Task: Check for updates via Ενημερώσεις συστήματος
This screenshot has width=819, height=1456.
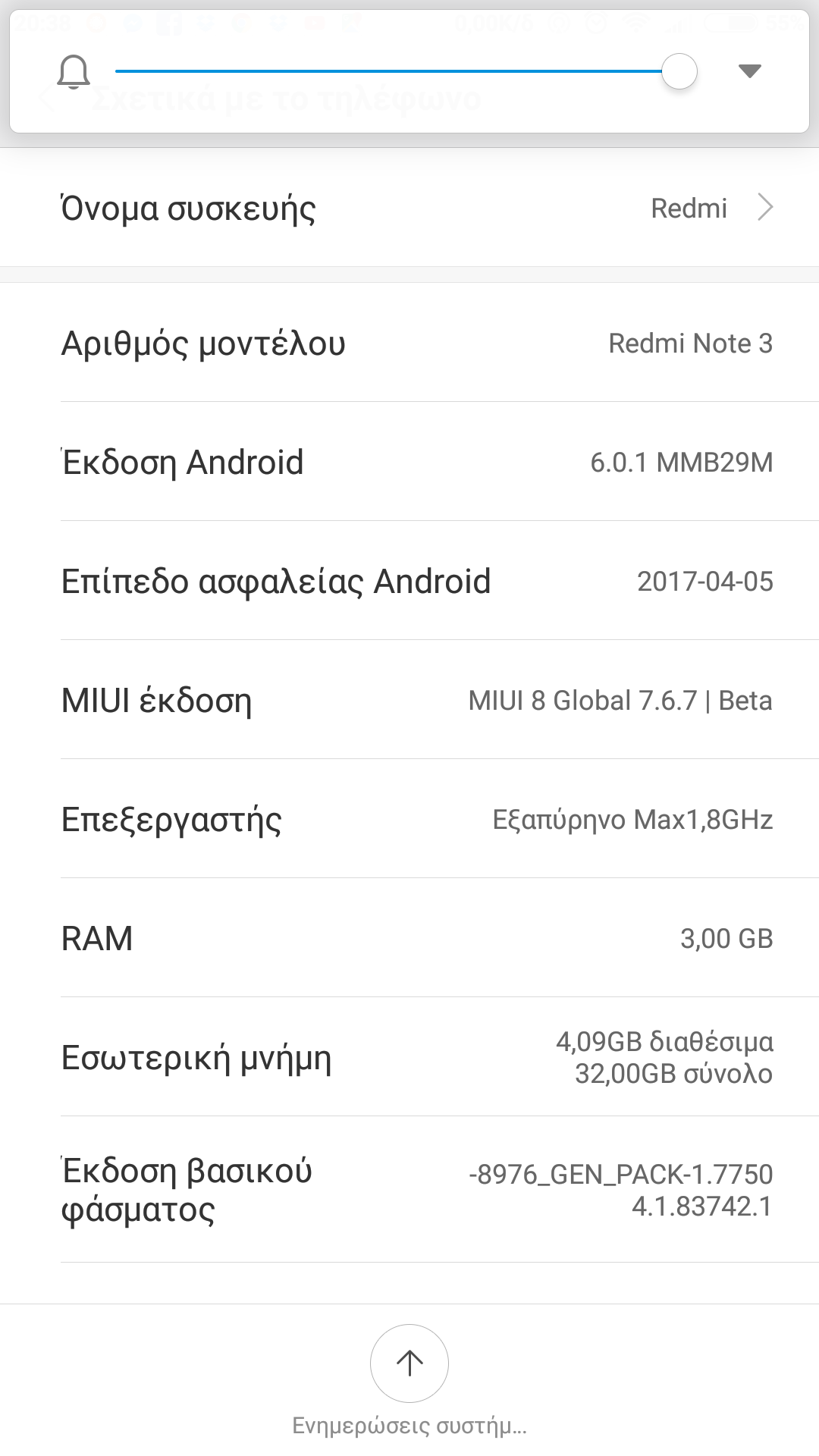Action: click(409, 1363)
